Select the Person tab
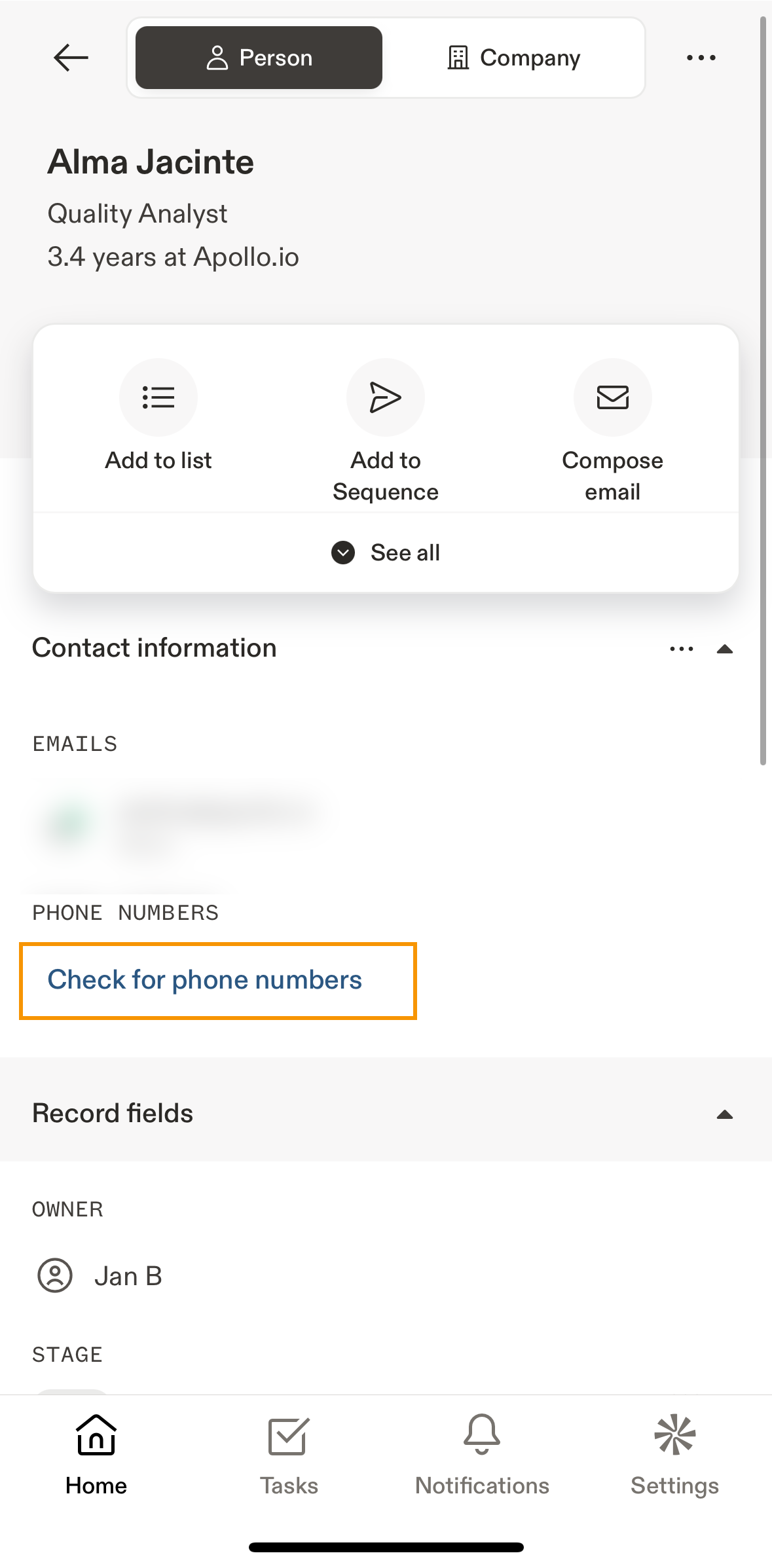Image resolution: width=772 pixels, height=1568 pixels. [x=258, y=58]
